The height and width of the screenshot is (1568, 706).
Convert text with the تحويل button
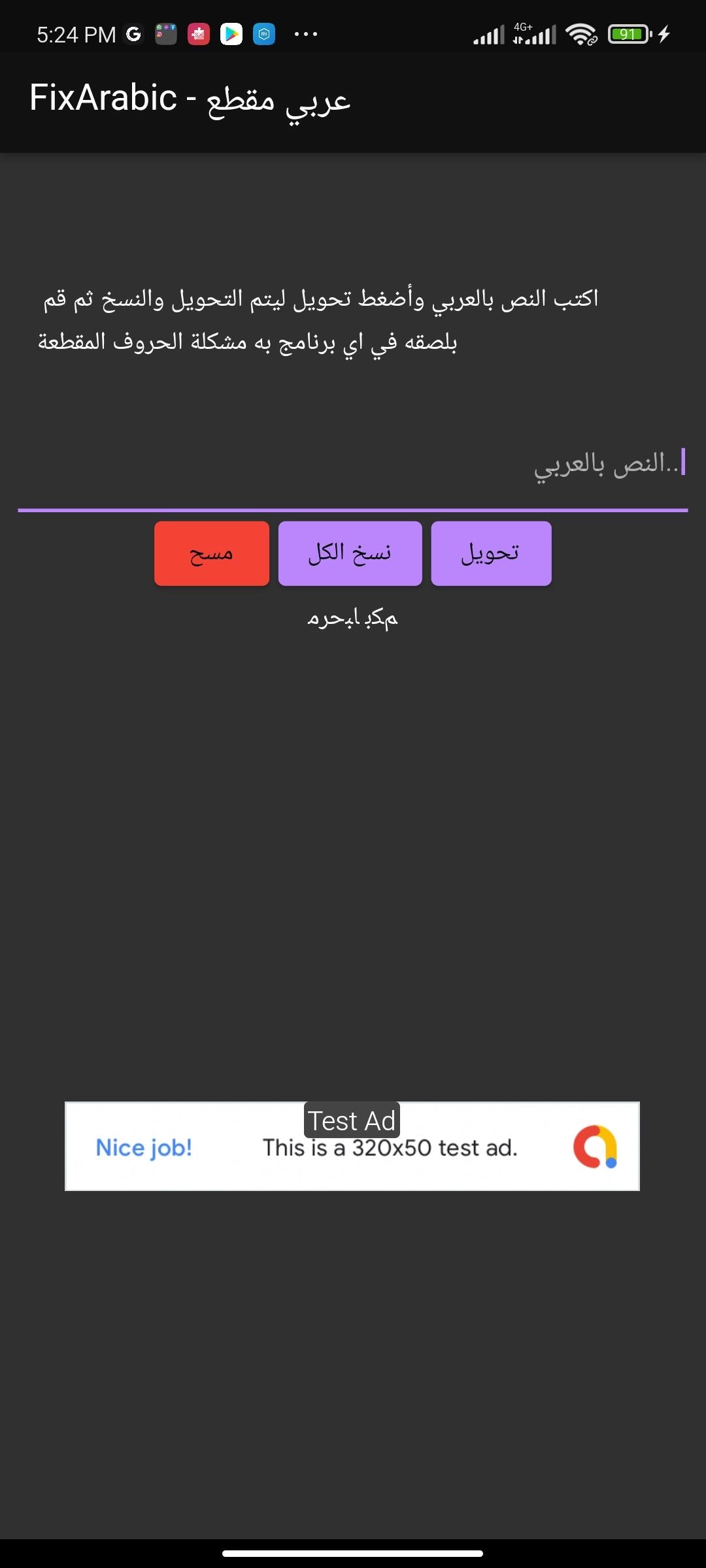pyautogui.click(x=491, y=553)
